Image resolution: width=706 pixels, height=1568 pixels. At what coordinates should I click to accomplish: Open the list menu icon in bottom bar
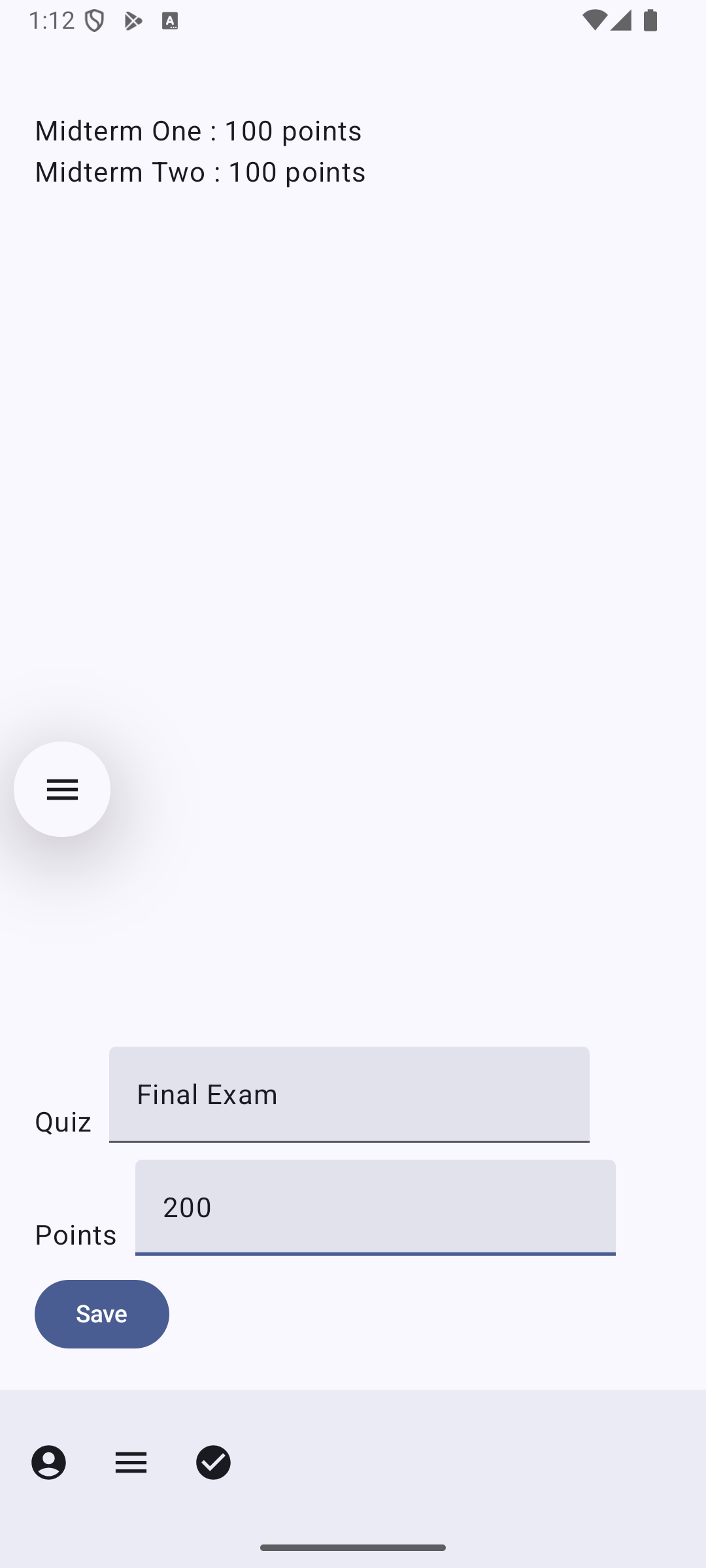[131, 1462]
